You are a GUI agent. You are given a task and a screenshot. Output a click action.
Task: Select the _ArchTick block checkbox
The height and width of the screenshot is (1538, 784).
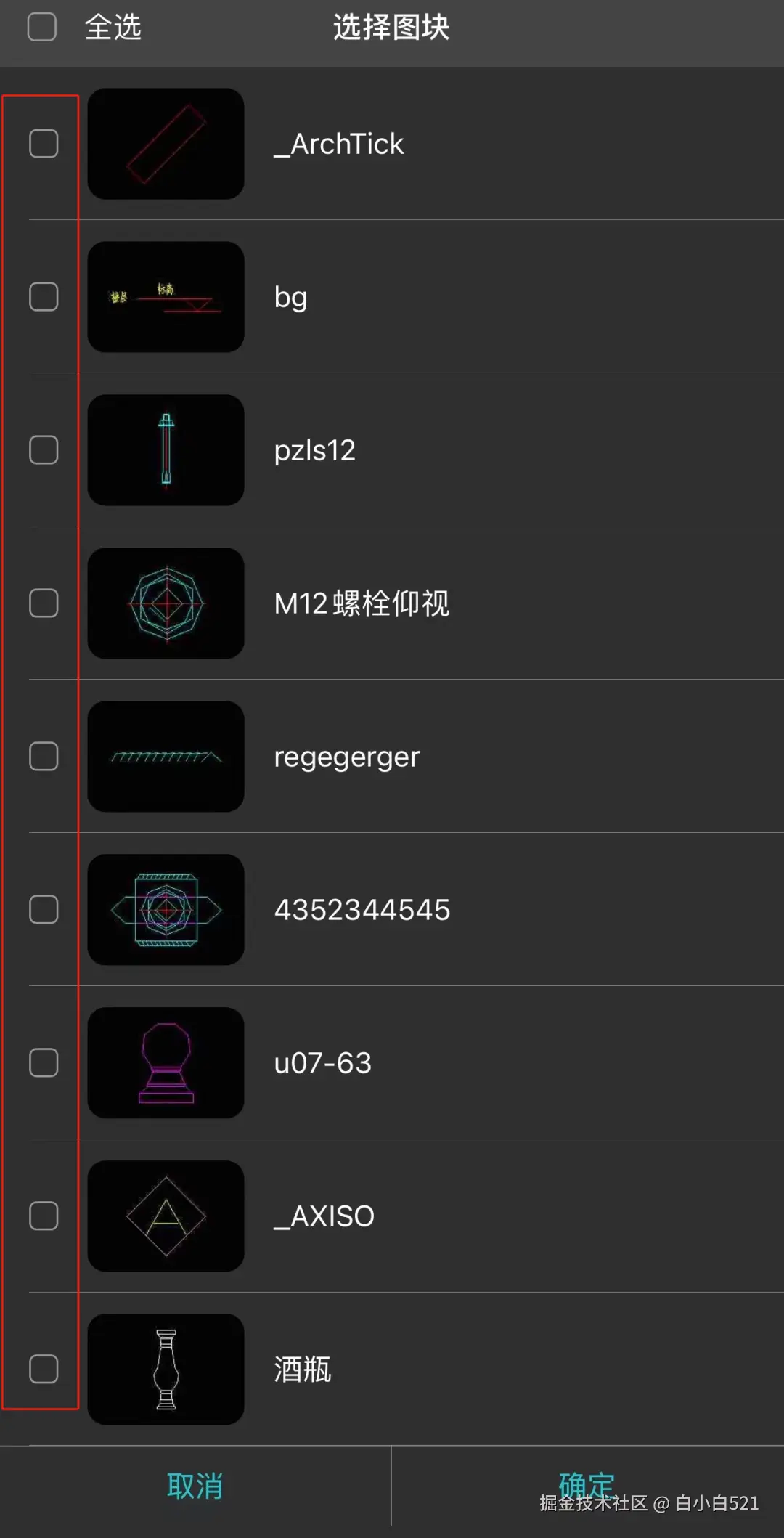(x=44, y=144)
